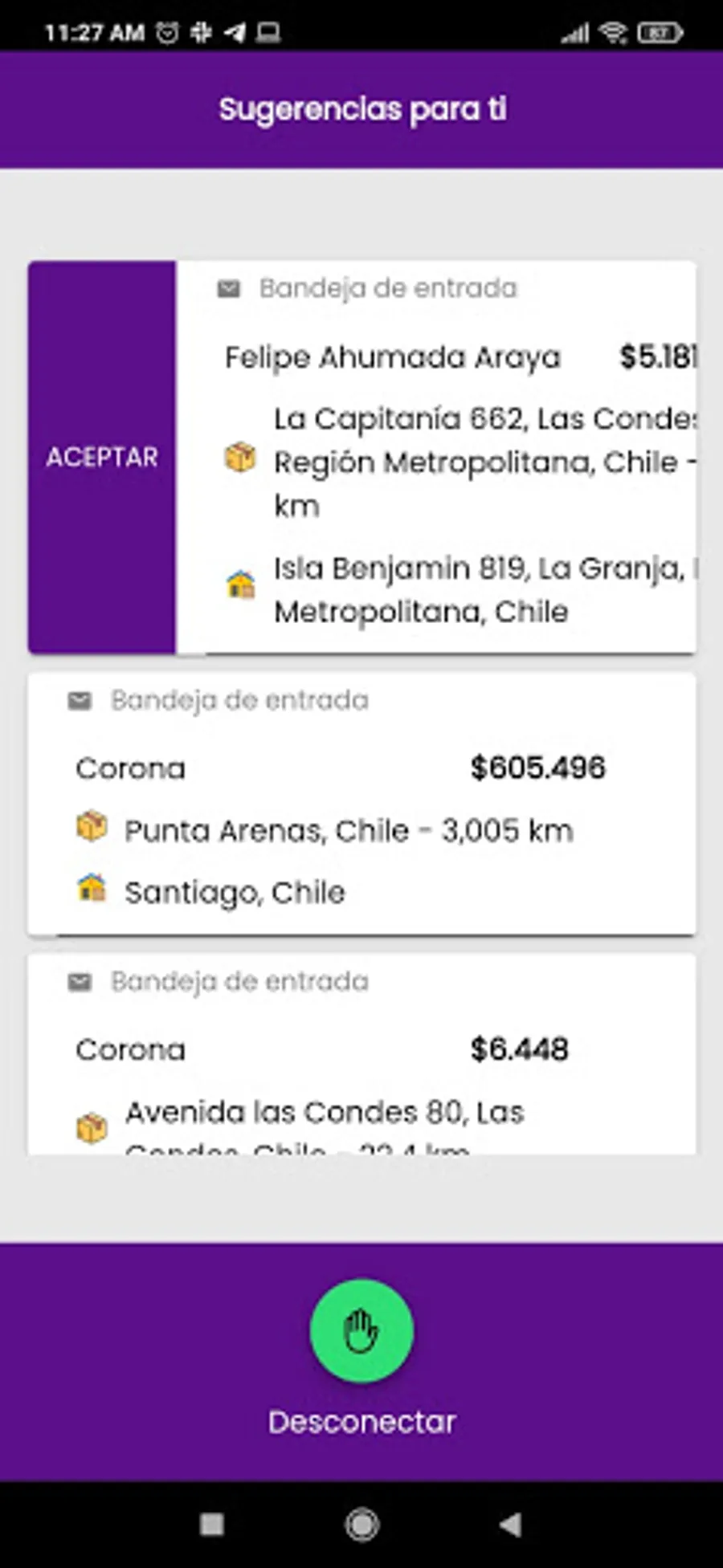This screenshot has width=723, height=1568.
Task: Open the Corona request from Punta Arenas
Action: 361,804
